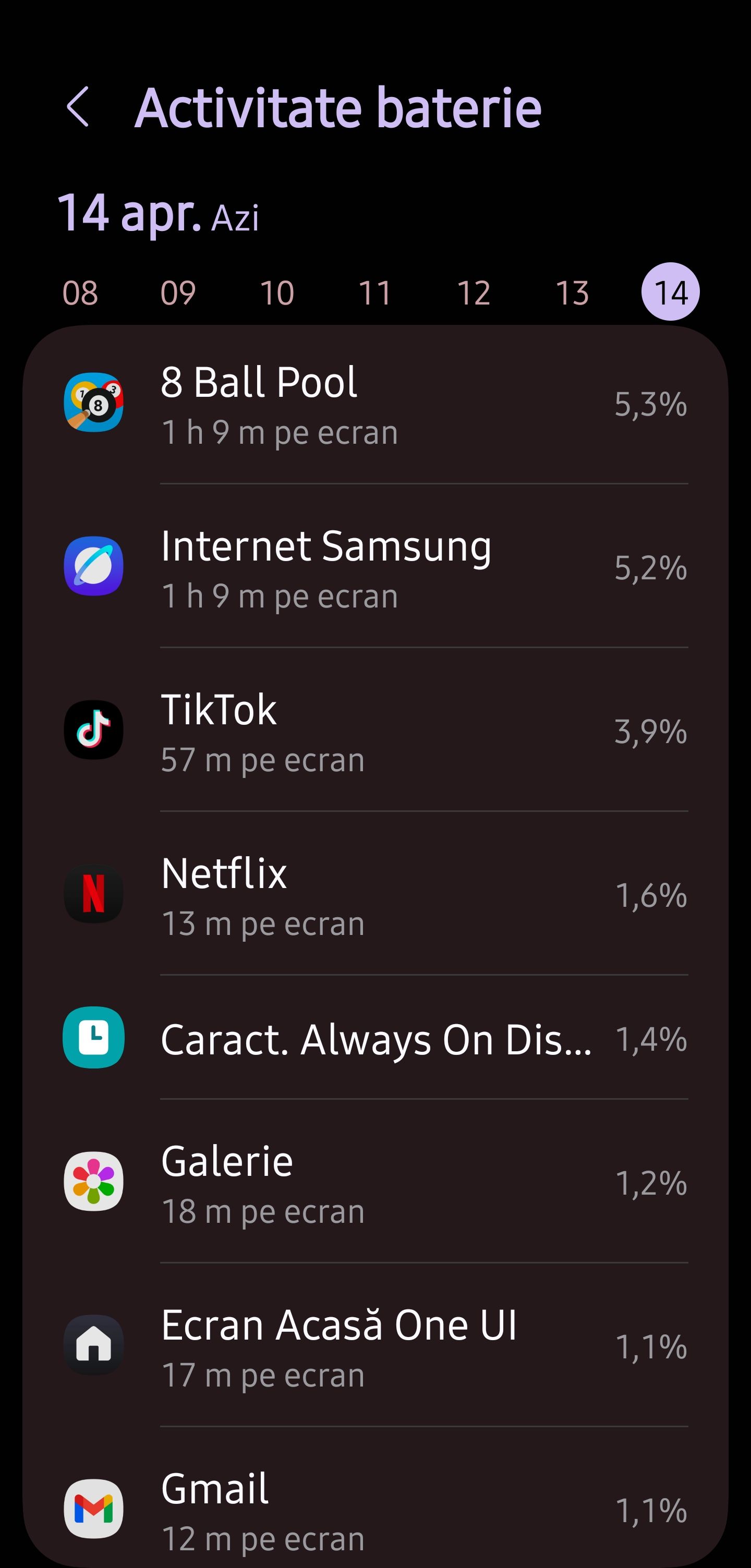The width and height of the screenshot is (751, 1568).
Task: Open 8 Ball Pool battery details
Action: (x=375, y=404)
